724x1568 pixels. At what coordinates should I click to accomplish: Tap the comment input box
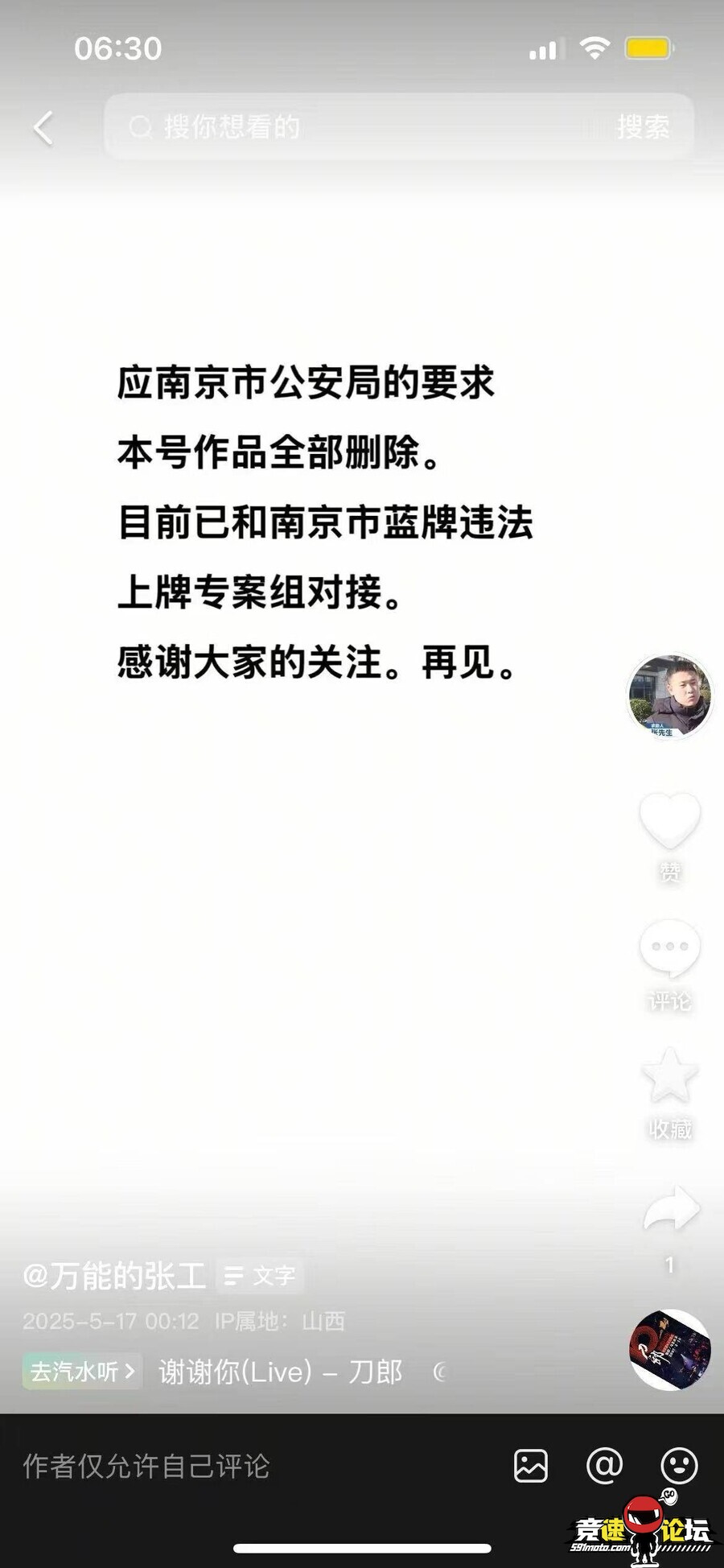pyautogui.click(x=241, y=1466)
